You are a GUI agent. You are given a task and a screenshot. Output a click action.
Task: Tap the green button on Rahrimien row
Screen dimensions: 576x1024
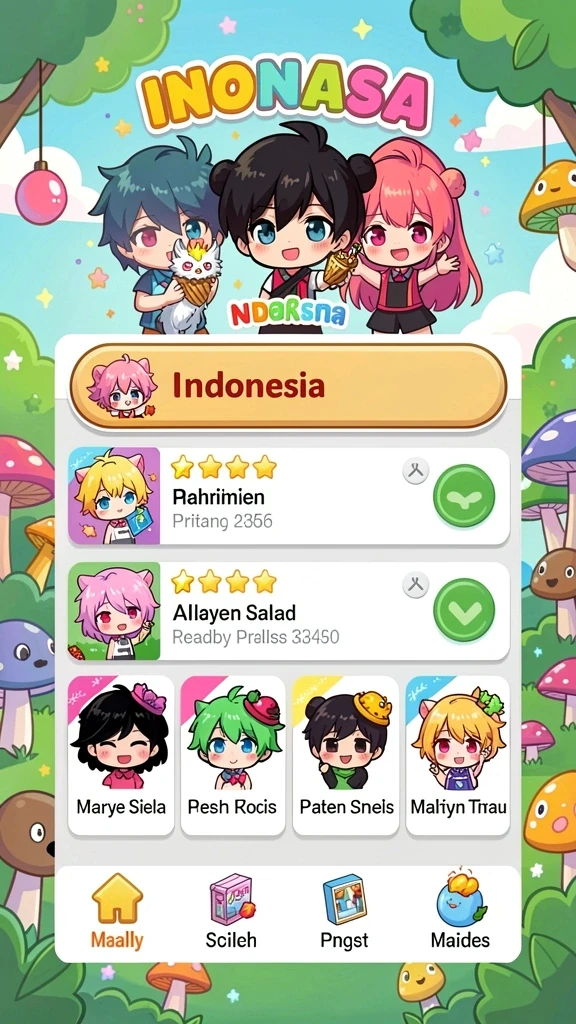point(464,495)
